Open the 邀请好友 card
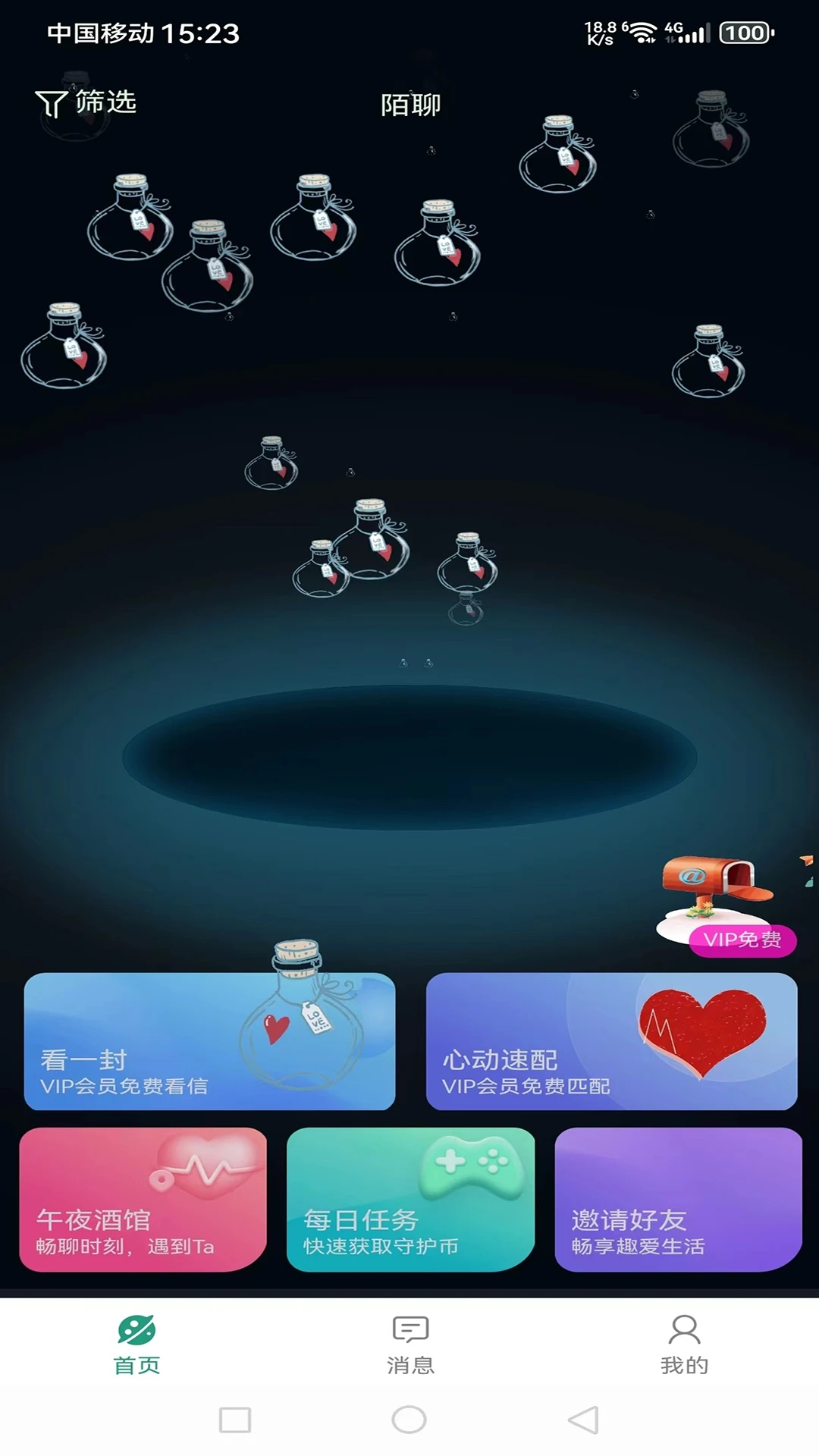The height and width of the screenshot is (1456, 819). click(x=678, y=1199)
